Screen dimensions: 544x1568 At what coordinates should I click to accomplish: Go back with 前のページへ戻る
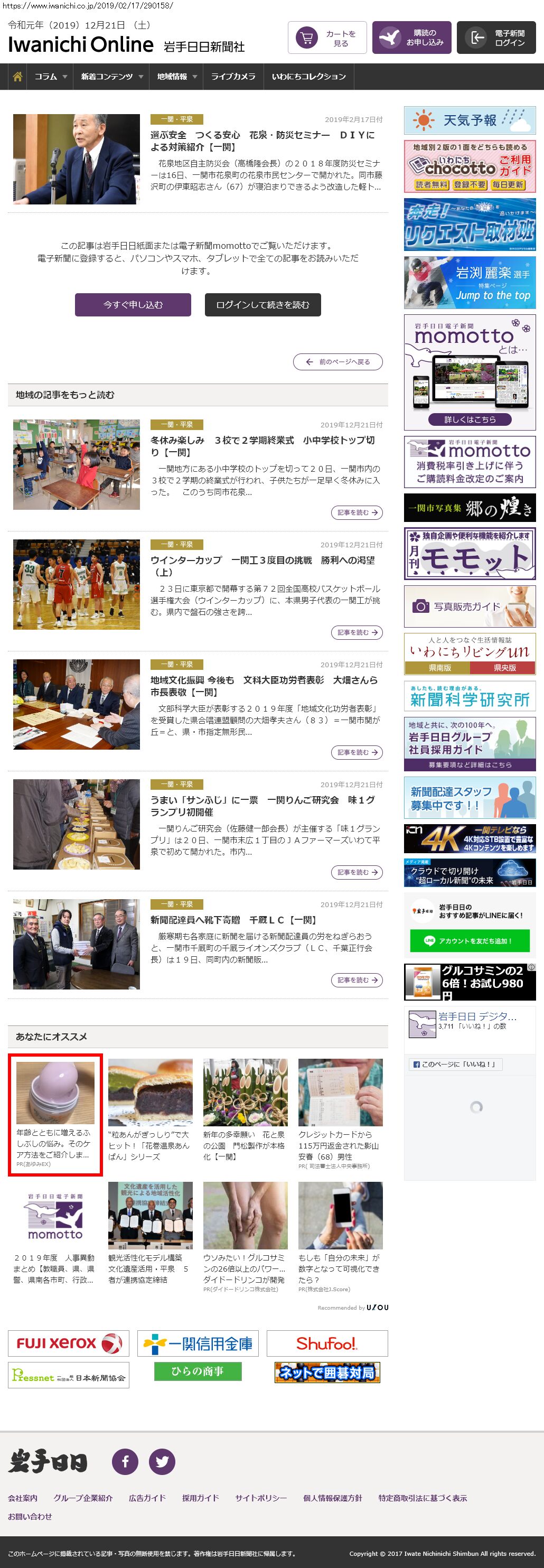tap(337, 361)
